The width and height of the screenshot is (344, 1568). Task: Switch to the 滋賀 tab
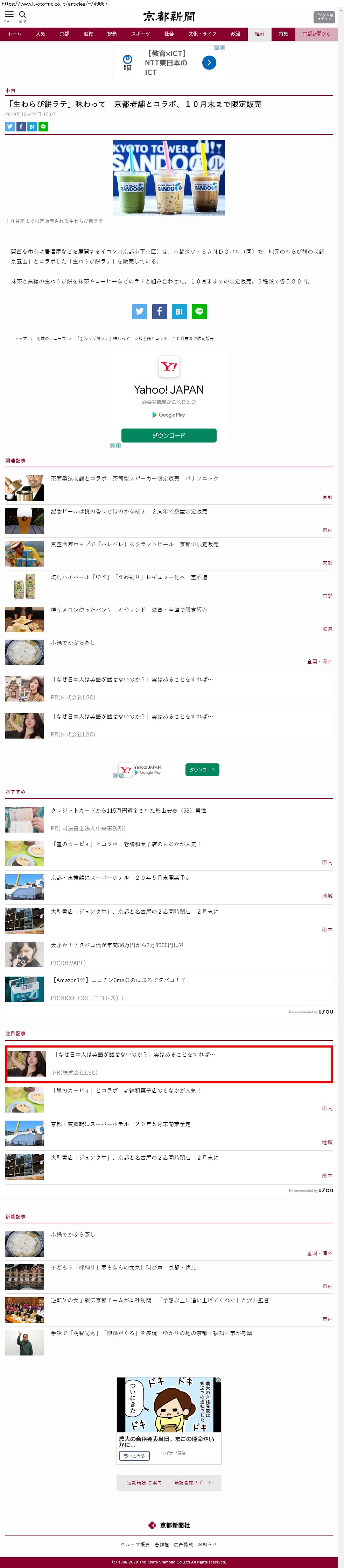[x=88, y=34]
